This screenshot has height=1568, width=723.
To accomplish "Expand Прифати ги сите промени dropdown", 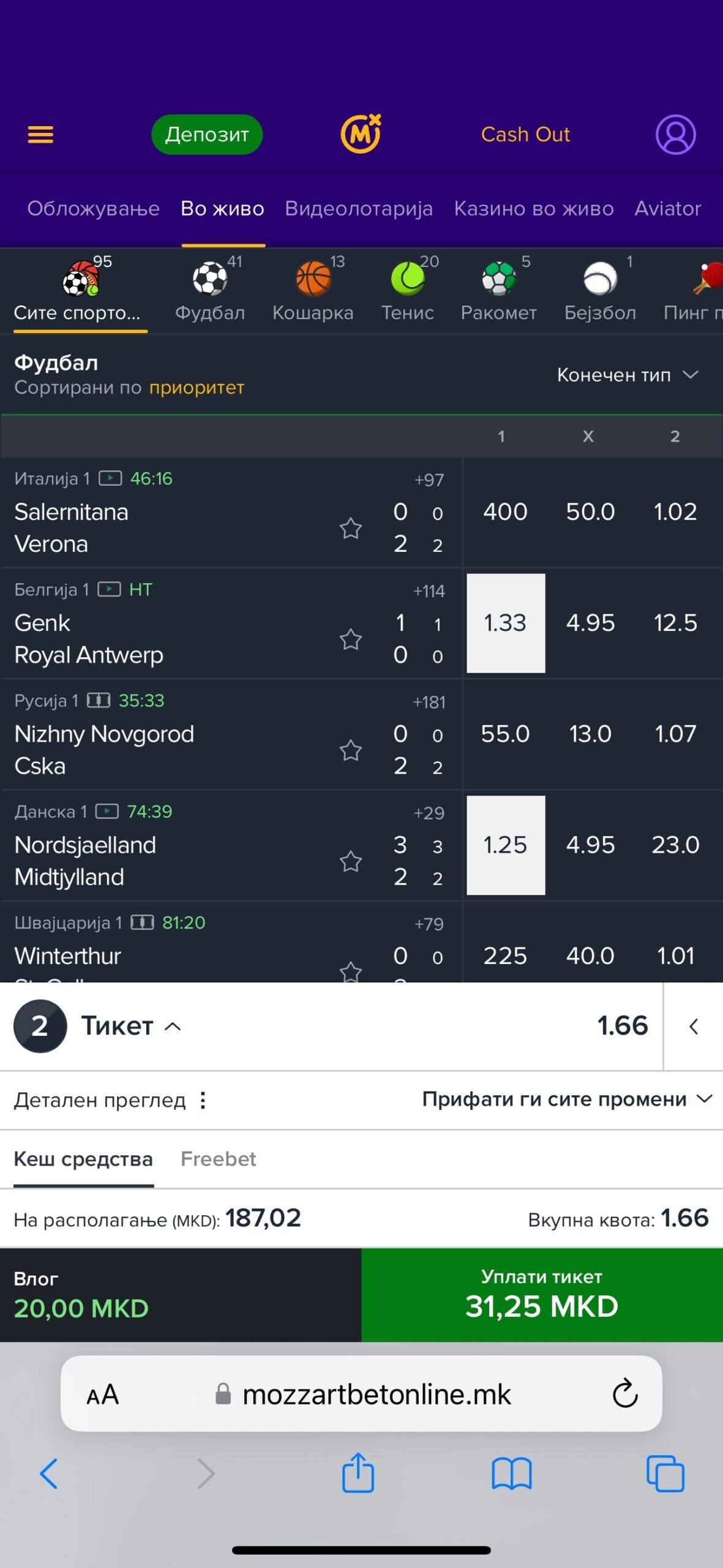I will click(x=568, y=1099).
